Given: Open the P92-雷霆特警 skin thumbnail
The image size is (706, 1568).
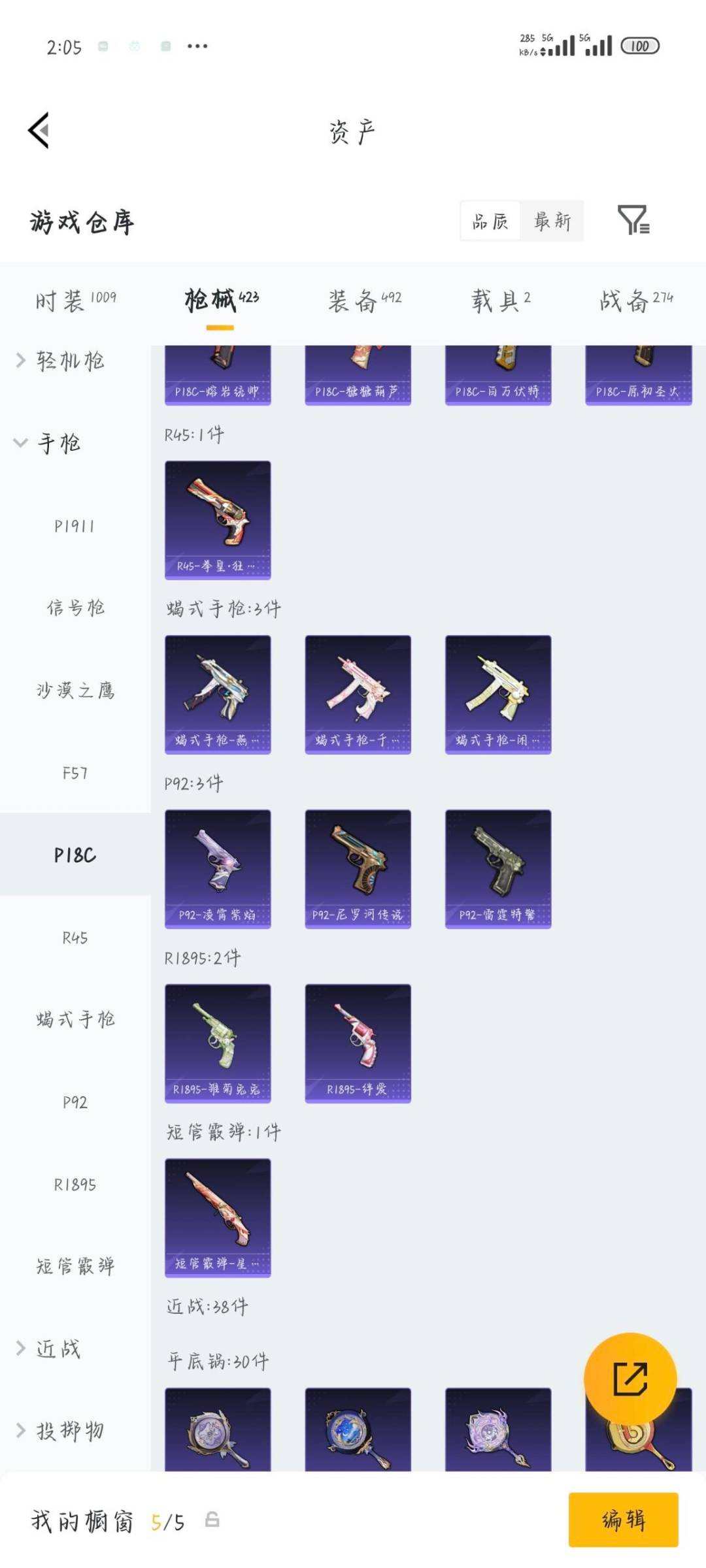Looking at the screenshot, I should click(x=497, y=869).
